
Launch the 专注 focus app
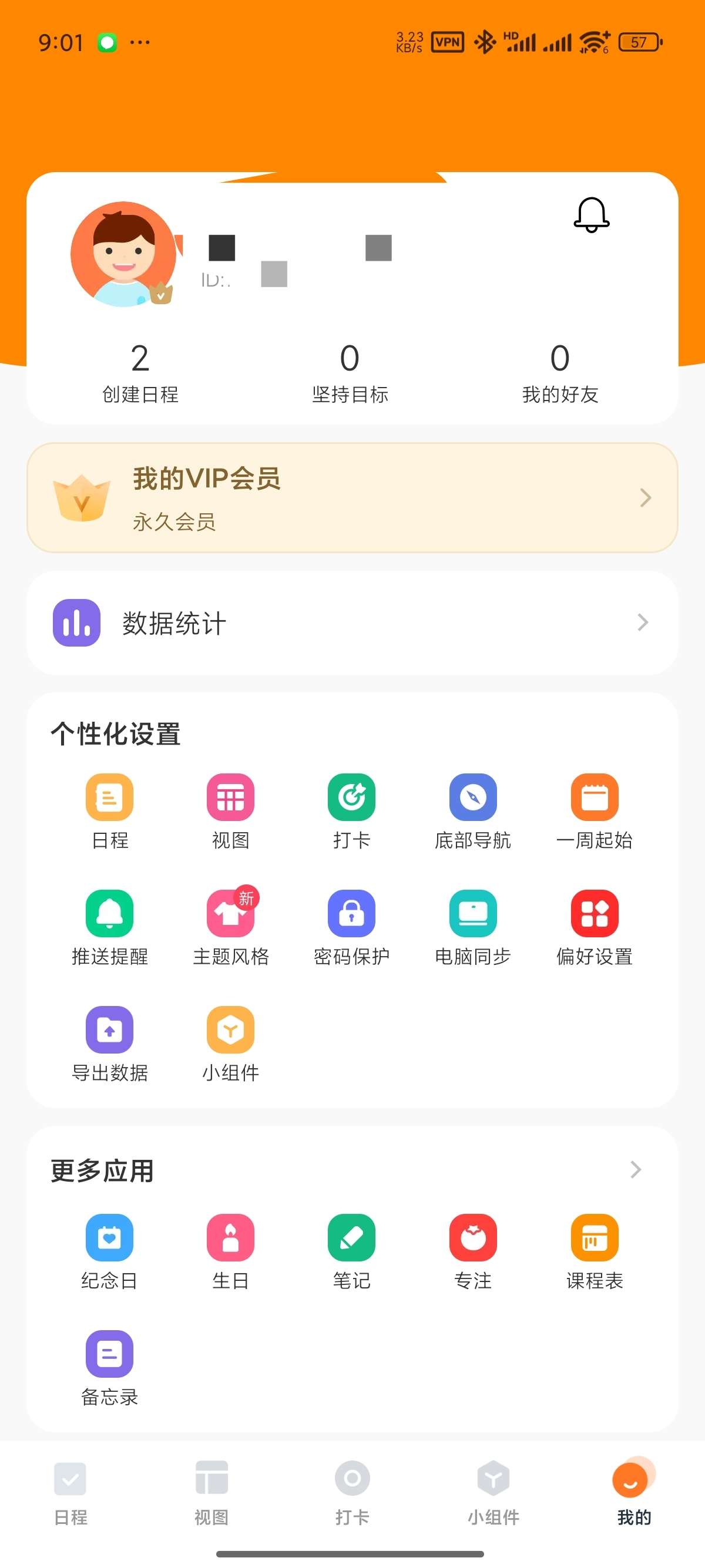pos(473,1237)
